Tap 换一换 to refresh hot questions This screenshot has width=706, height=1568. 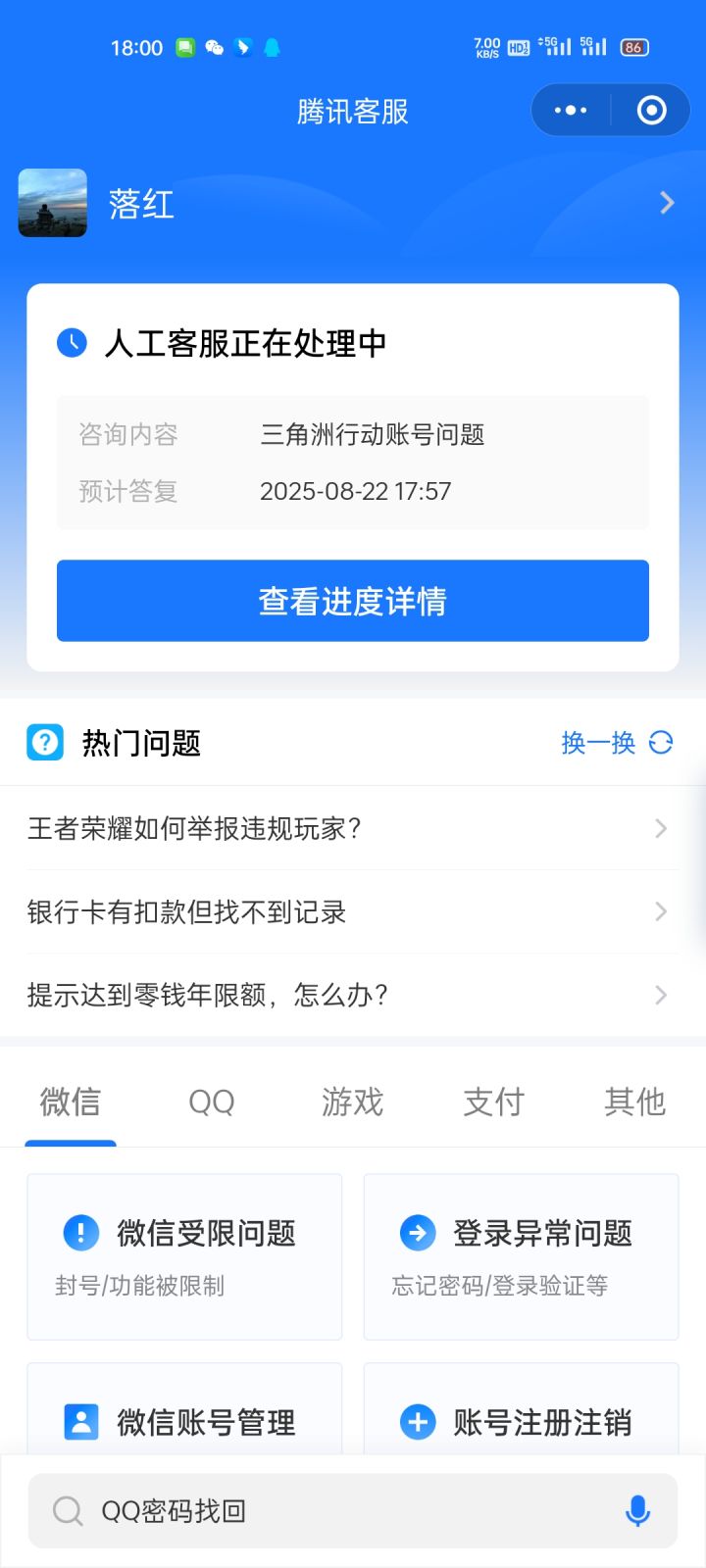point(598,743)
